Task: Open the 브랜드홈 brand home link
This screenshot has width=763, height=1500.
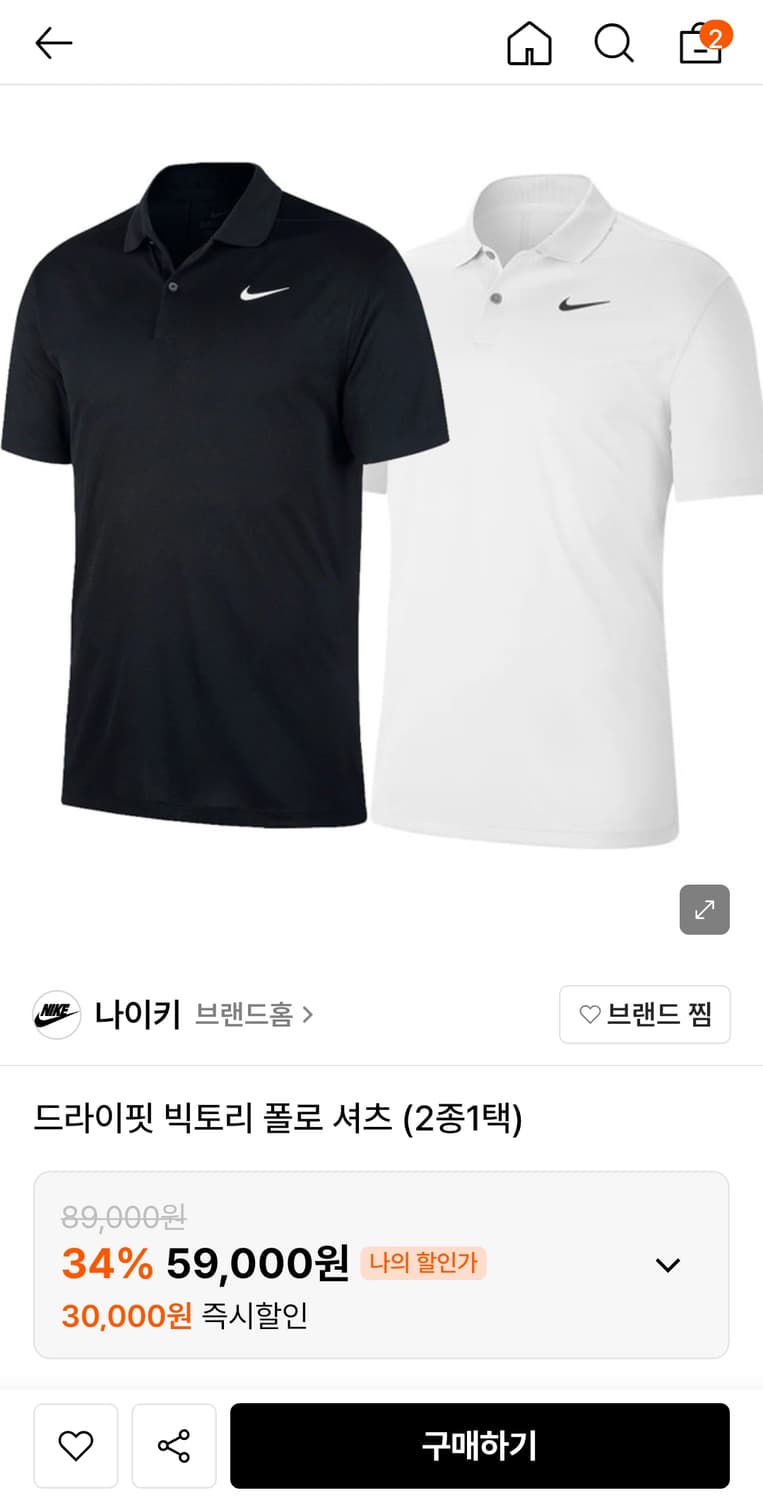Action: [x=252, y=1014]
